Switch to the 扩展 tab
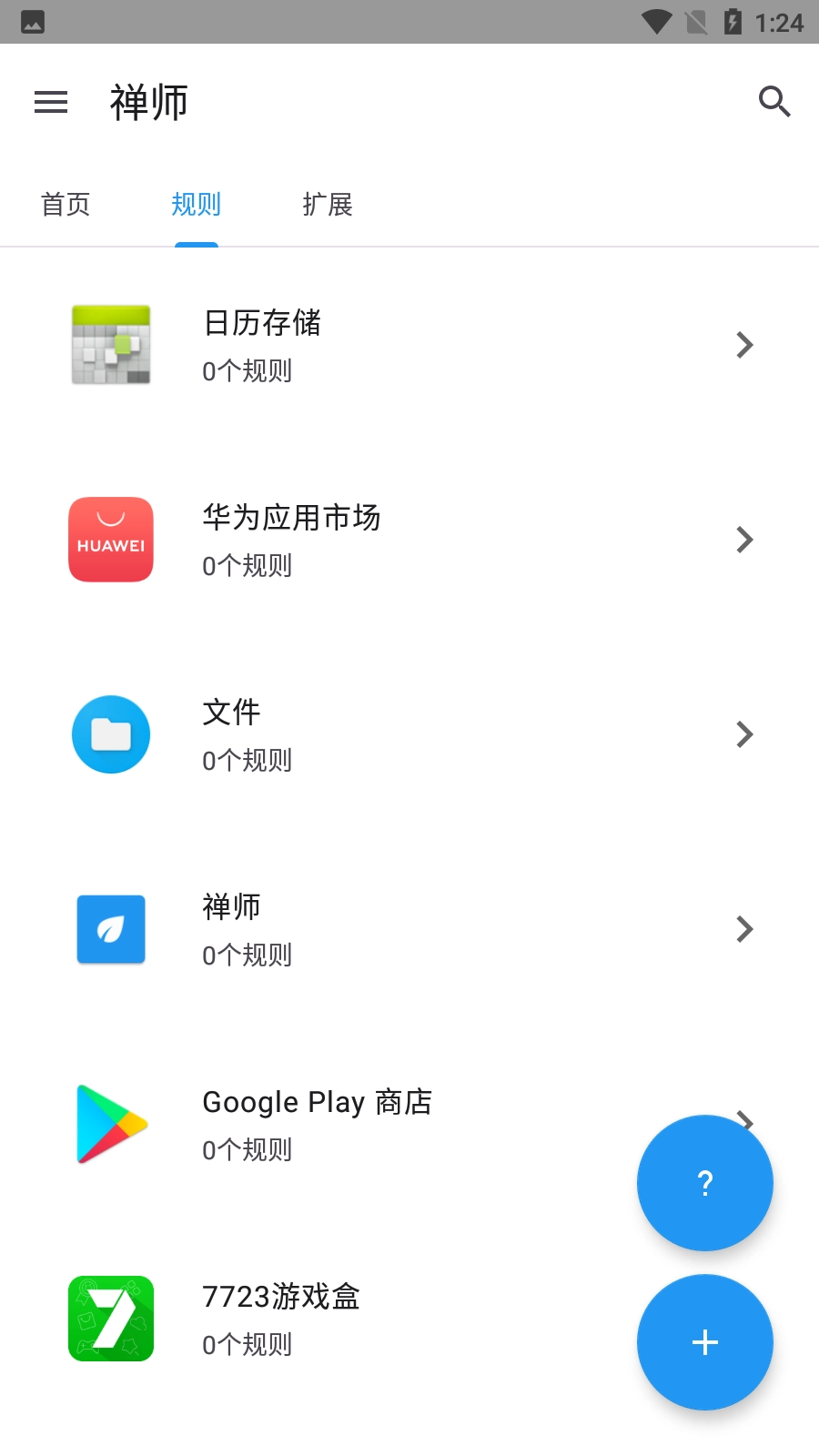819x1456 pixels. tap(328, 205)
